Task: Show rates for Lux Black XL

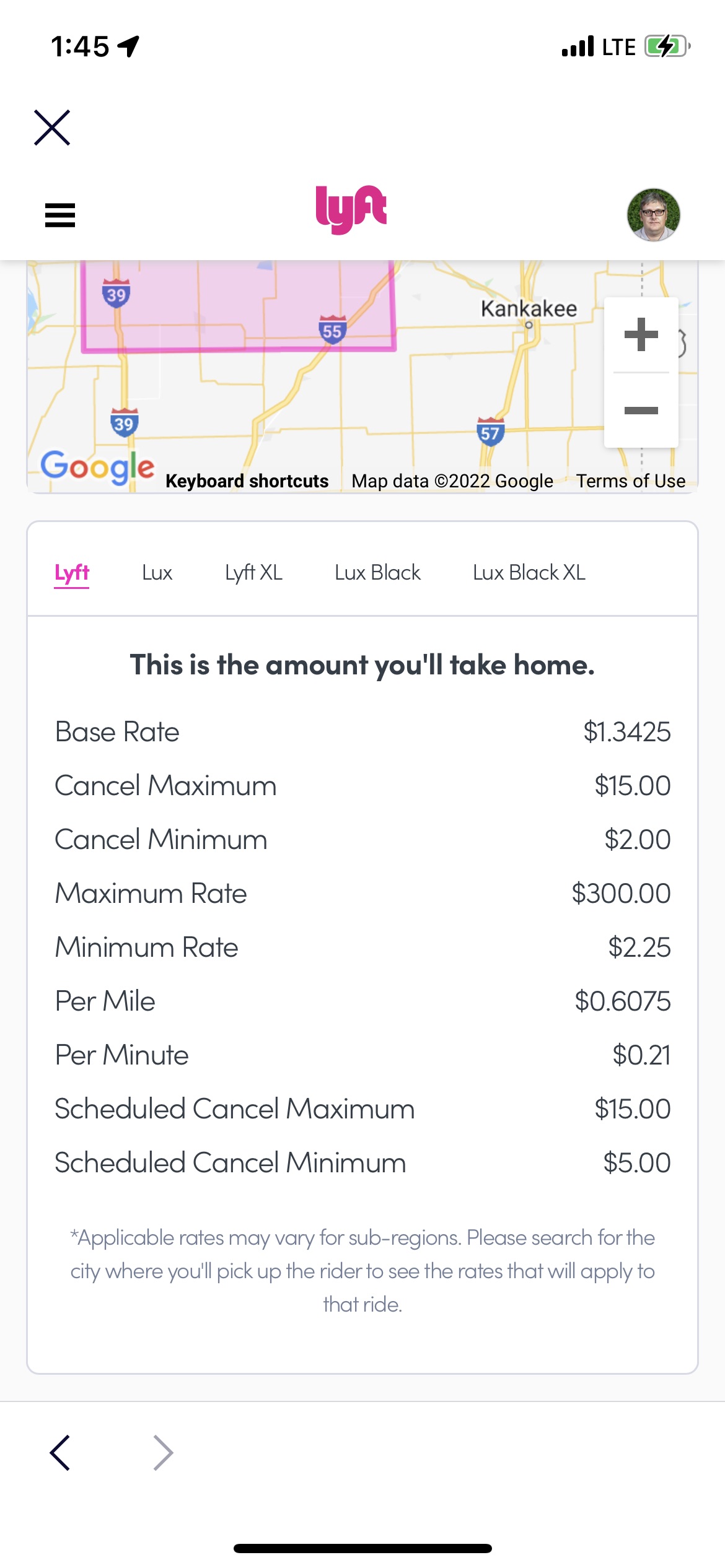Action: point(529,572)
